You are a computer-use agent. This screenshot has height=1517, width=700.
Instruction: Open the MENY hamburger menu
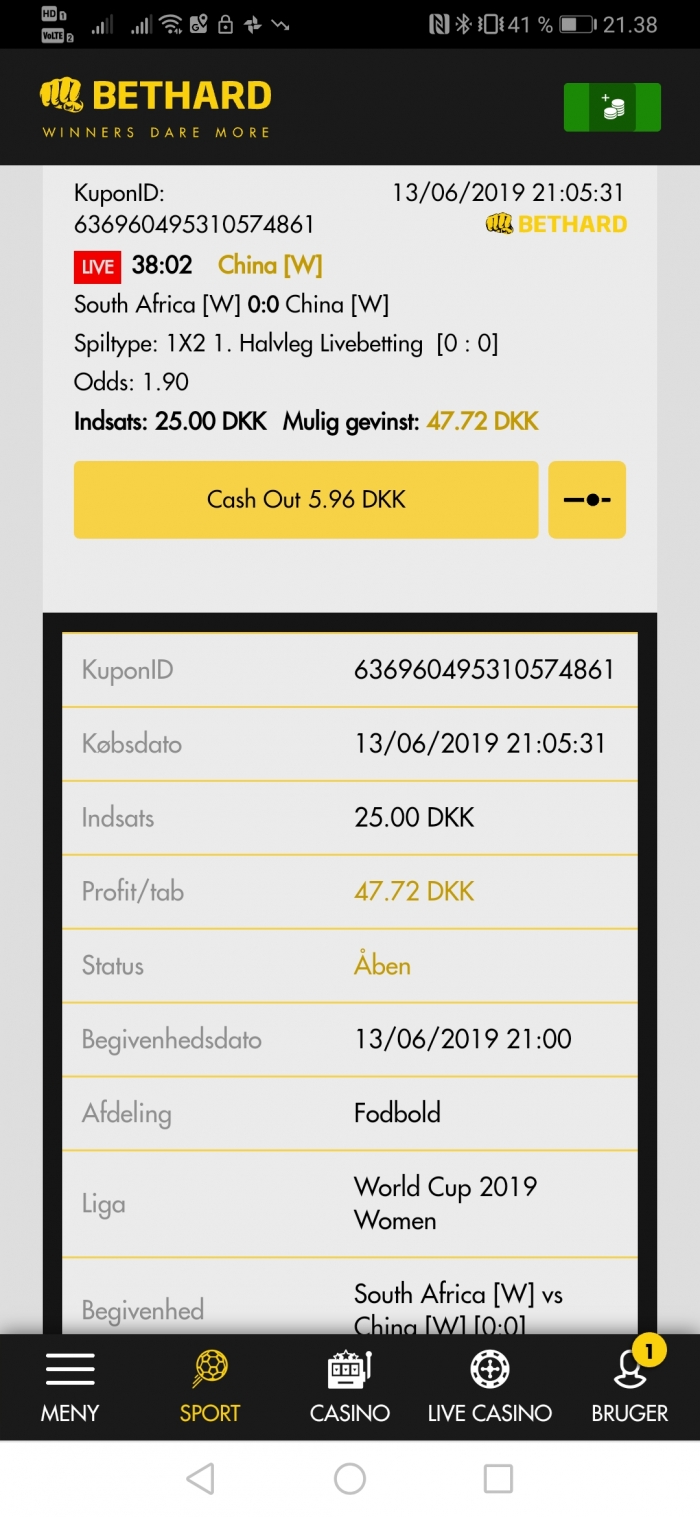(70, 1387)
